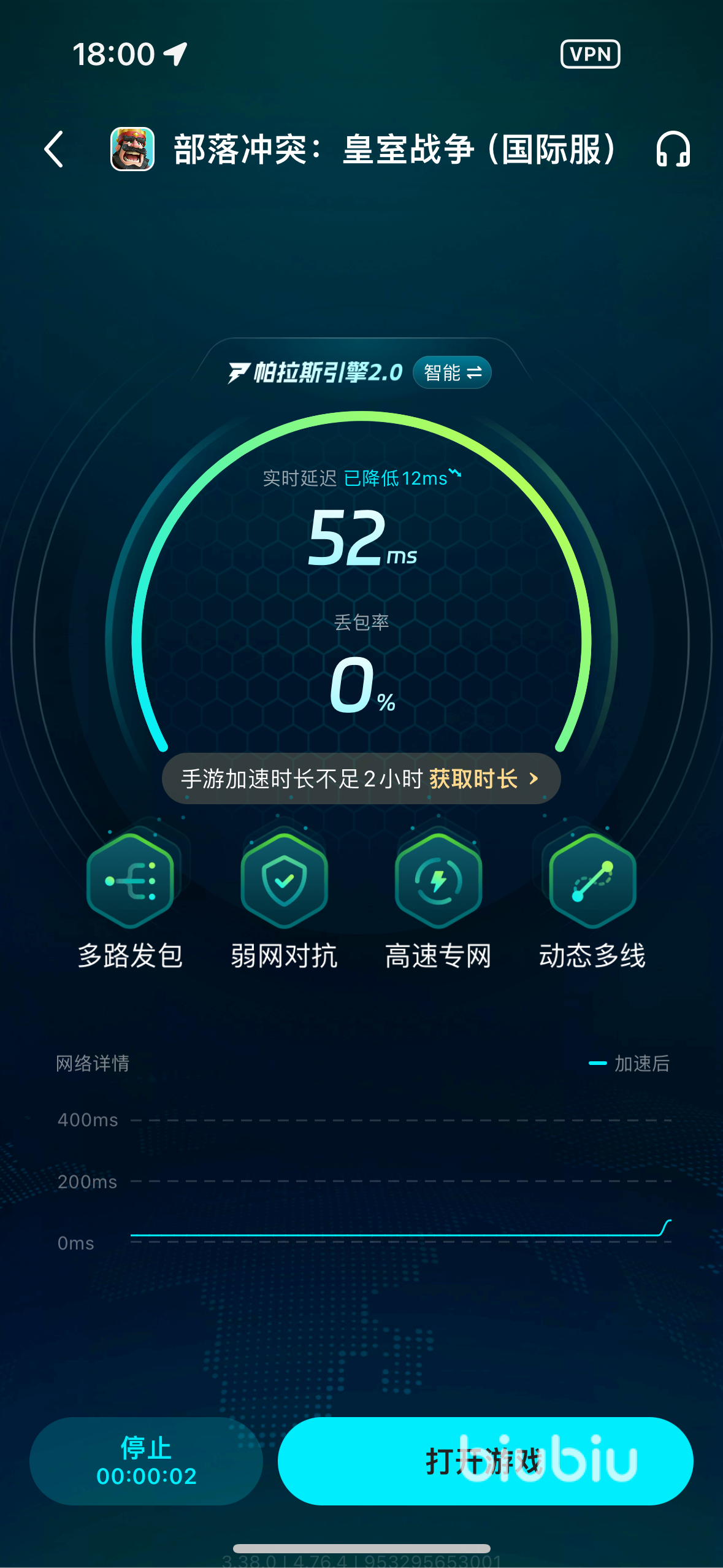Open the 动态多线 feature

pyautogui.click(x=592, y=881)
